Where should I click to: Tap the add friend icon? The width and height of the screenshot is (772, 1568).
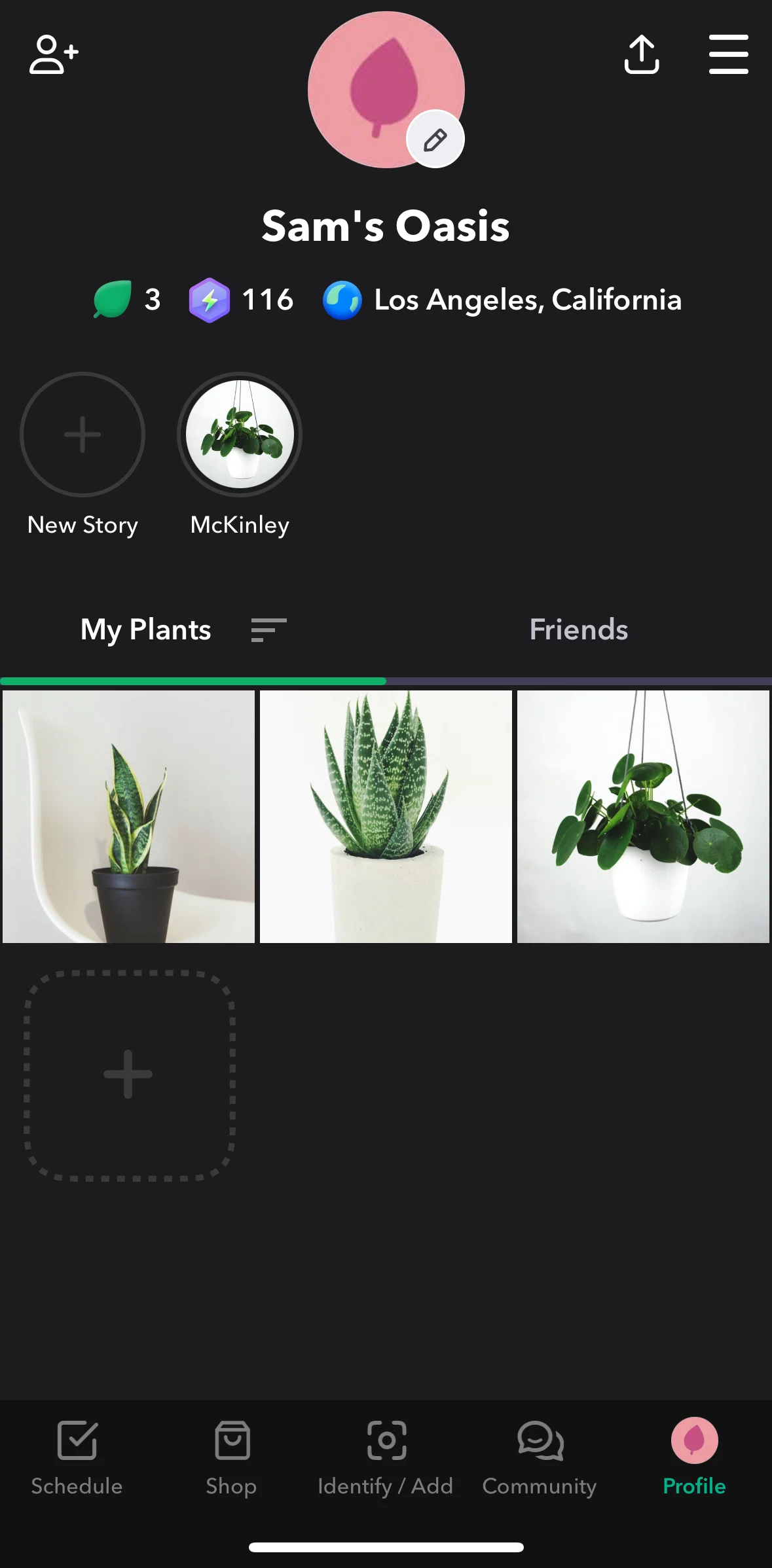[x=54, y=54]
